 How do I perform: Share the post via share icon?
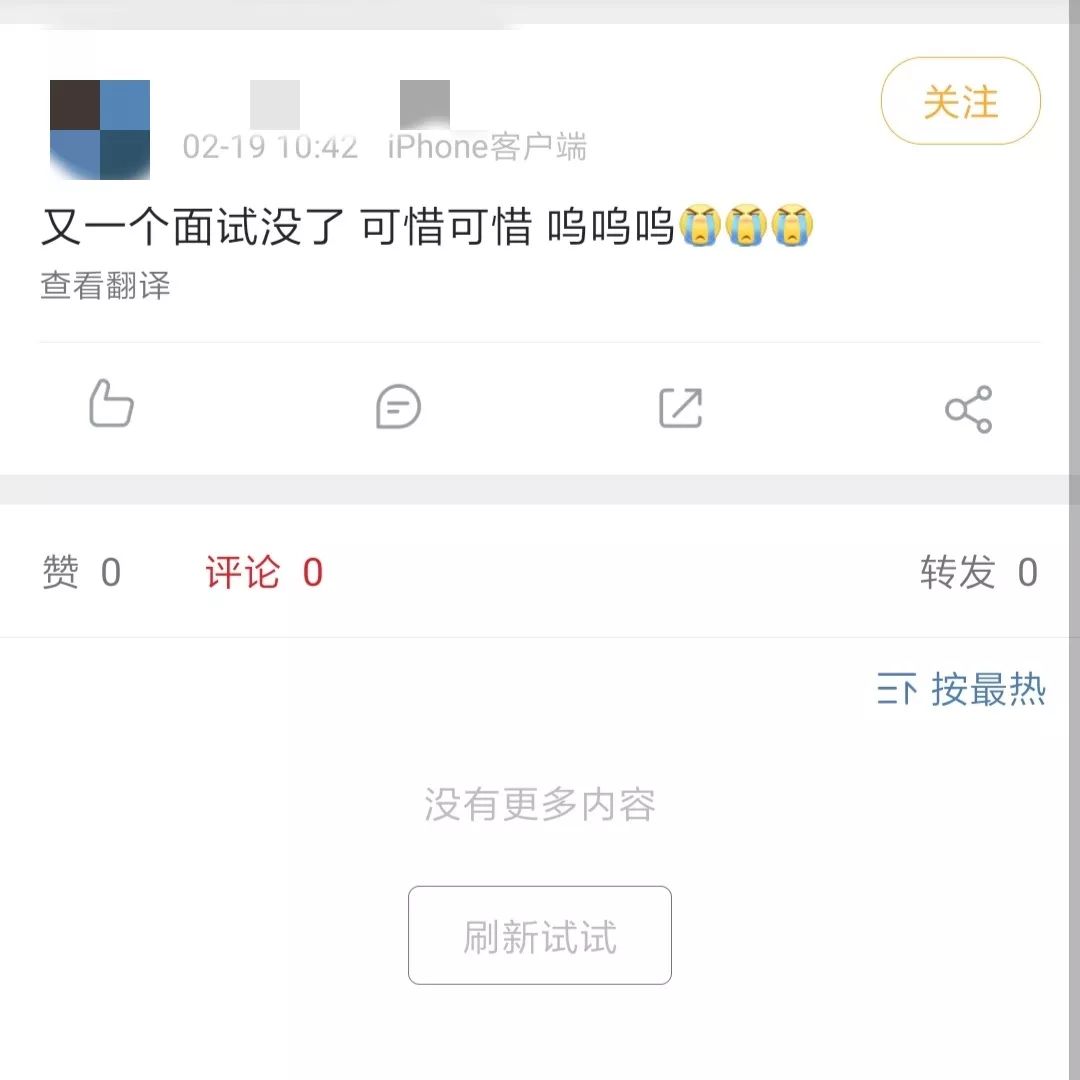coord(968,409)
